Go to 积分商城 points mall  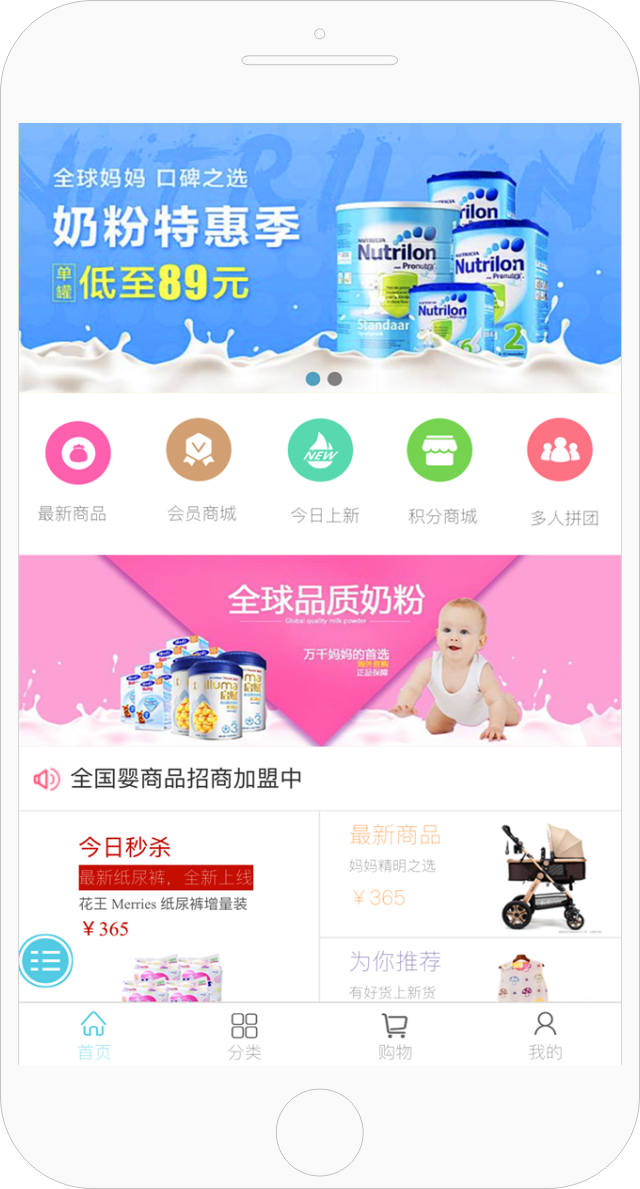pos(440,451)
